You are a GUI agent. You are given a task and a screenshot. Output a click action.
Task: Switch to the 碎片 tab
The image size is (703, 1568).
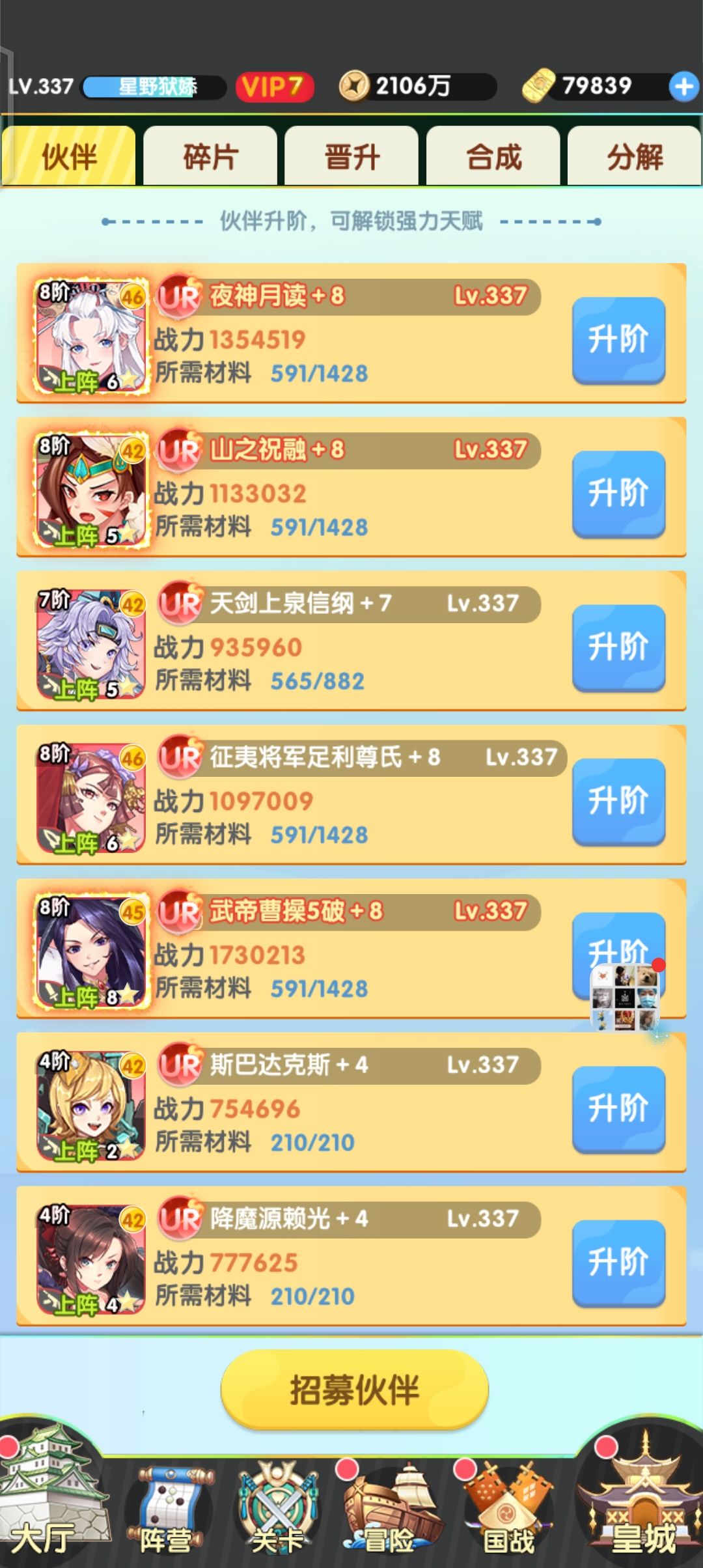(208, 155)
